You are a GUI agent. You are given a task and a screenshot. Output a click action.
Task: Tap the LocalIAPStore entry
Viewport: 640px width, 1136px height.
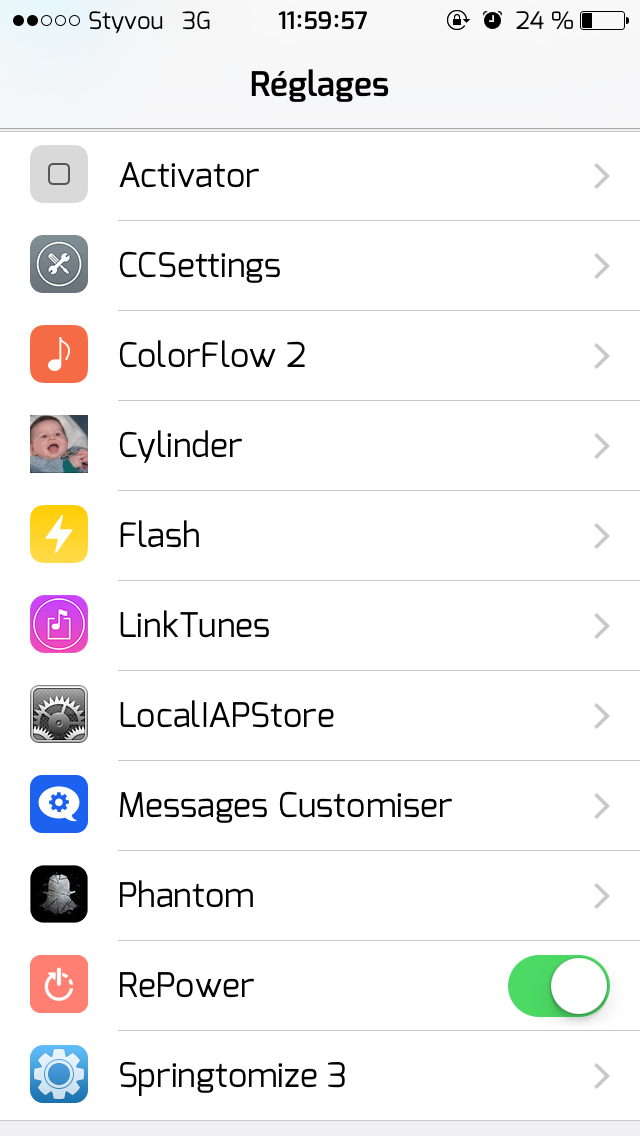click(x=320, y=716)
